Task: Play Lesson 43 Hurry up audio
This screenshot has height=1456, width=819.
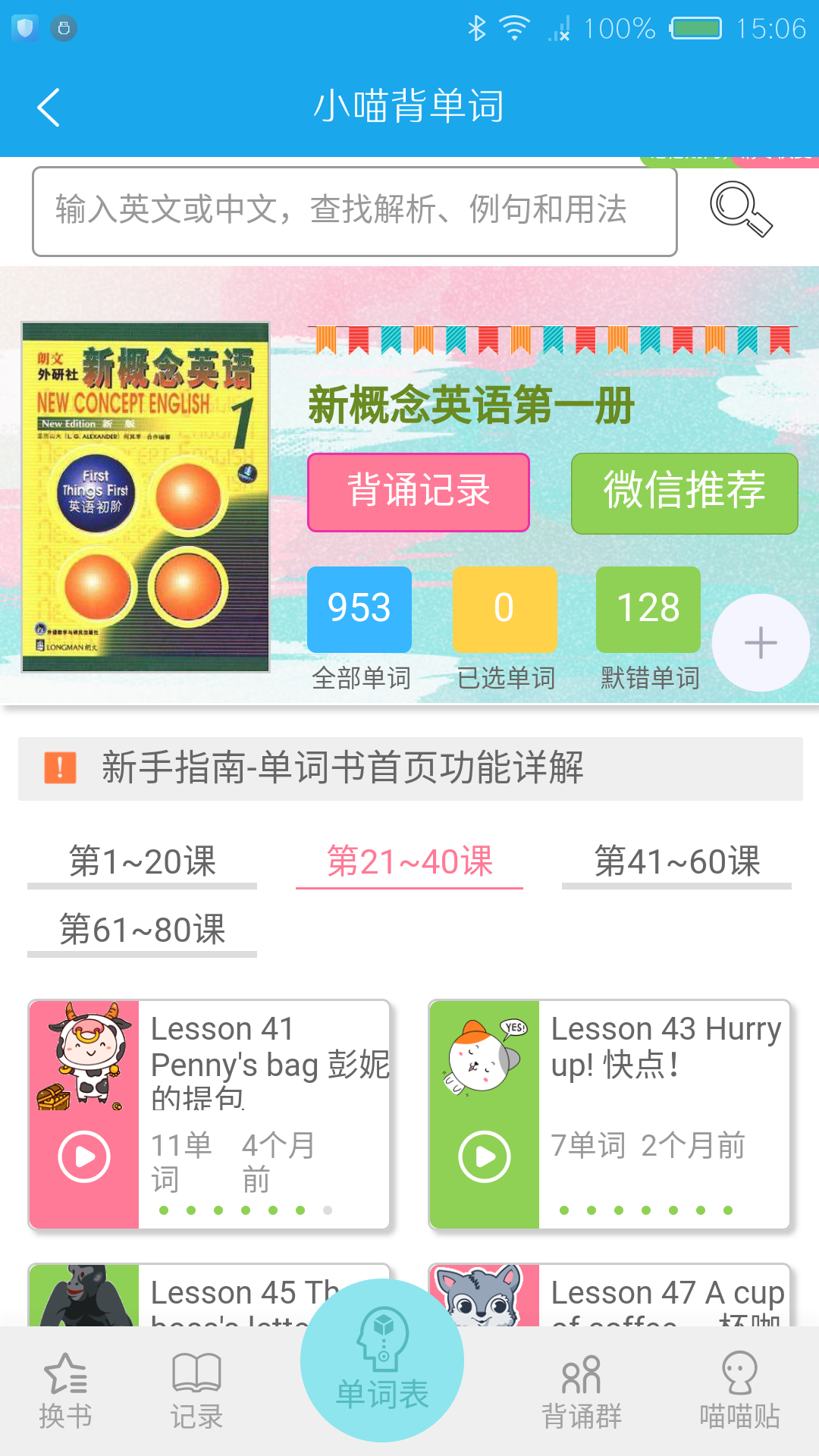Action: pyautogui.click(x=483, y=1156)
